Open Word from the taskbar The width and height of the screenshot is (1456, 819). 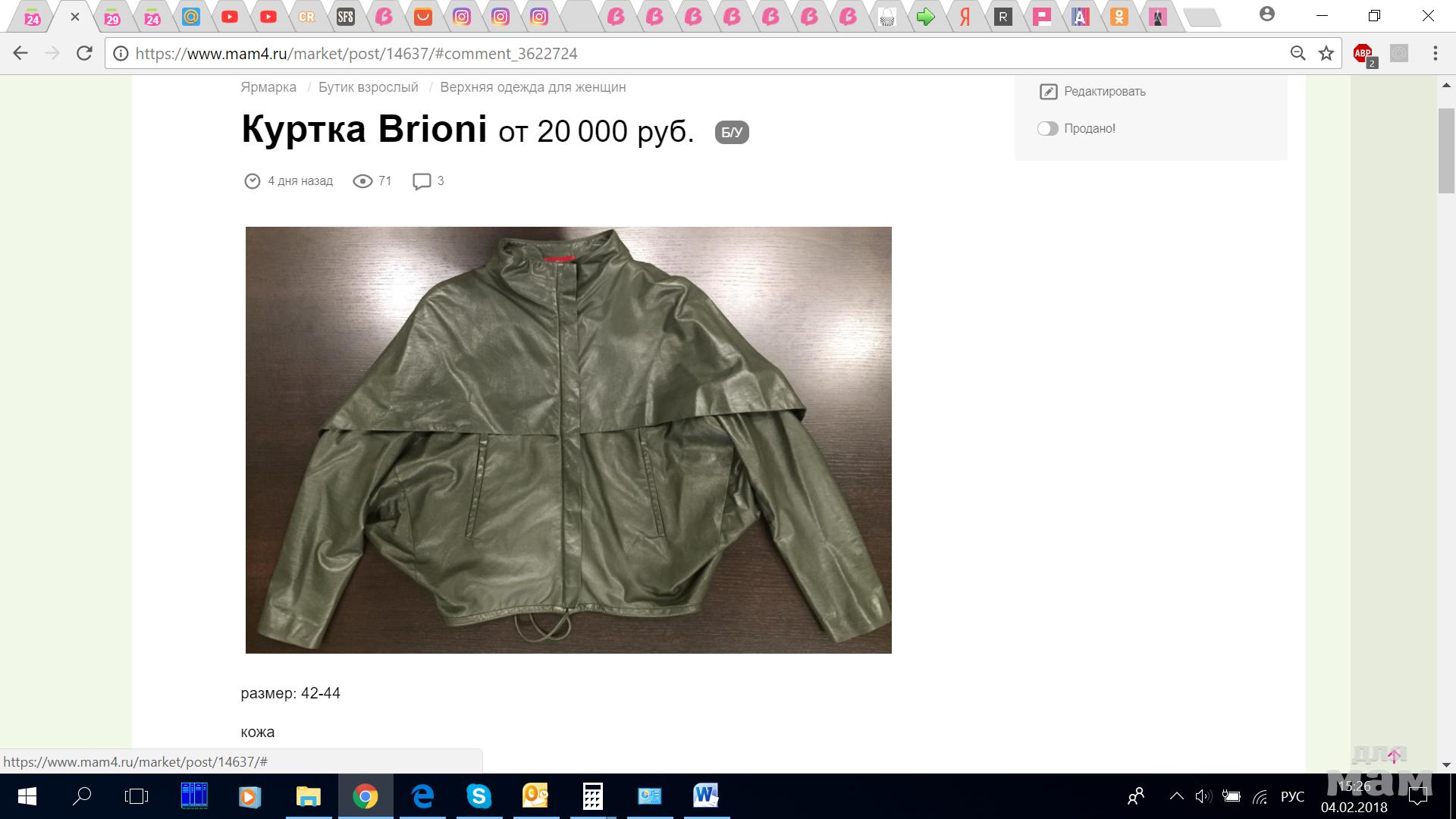[705, 796]
